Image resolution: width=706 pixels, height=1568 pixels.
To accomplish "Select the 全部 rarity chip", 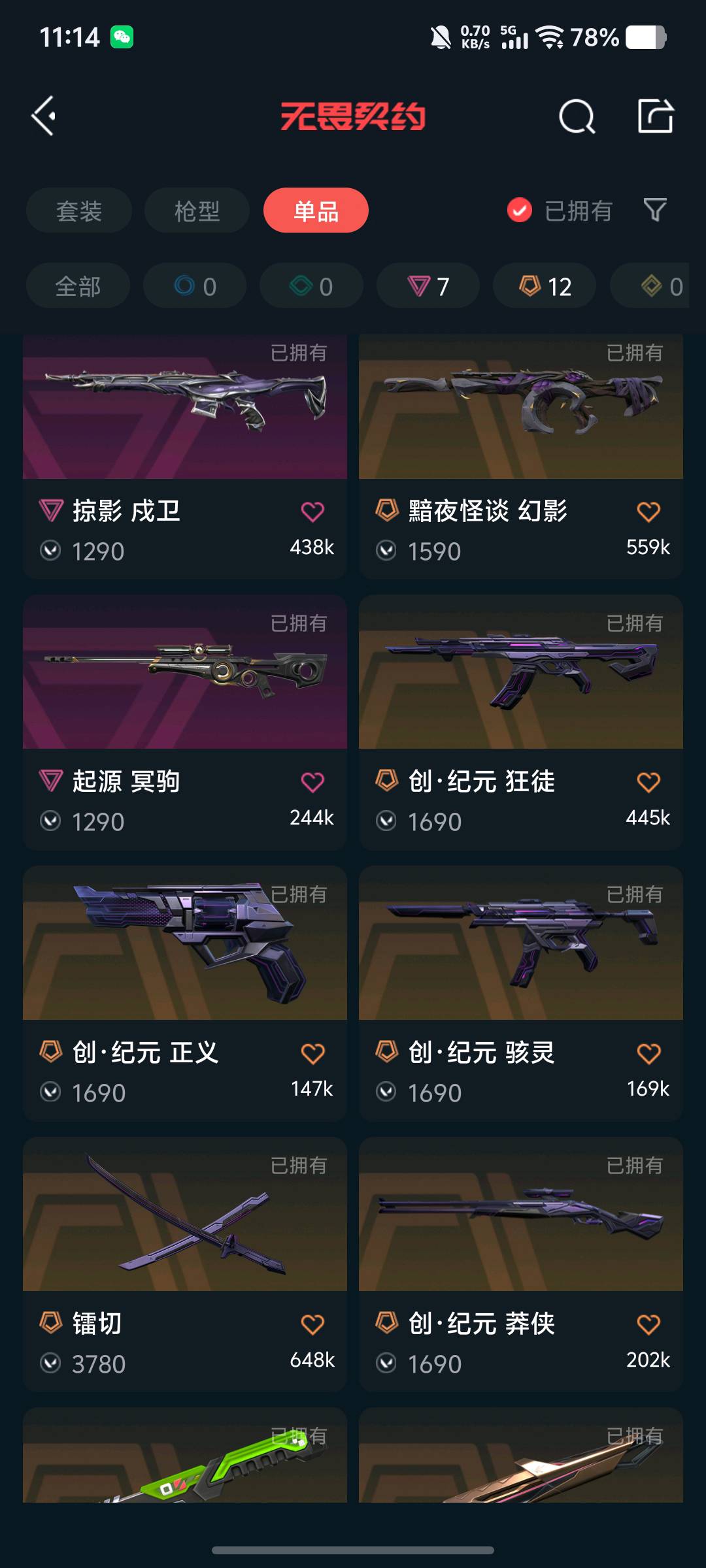I will 78,286.
